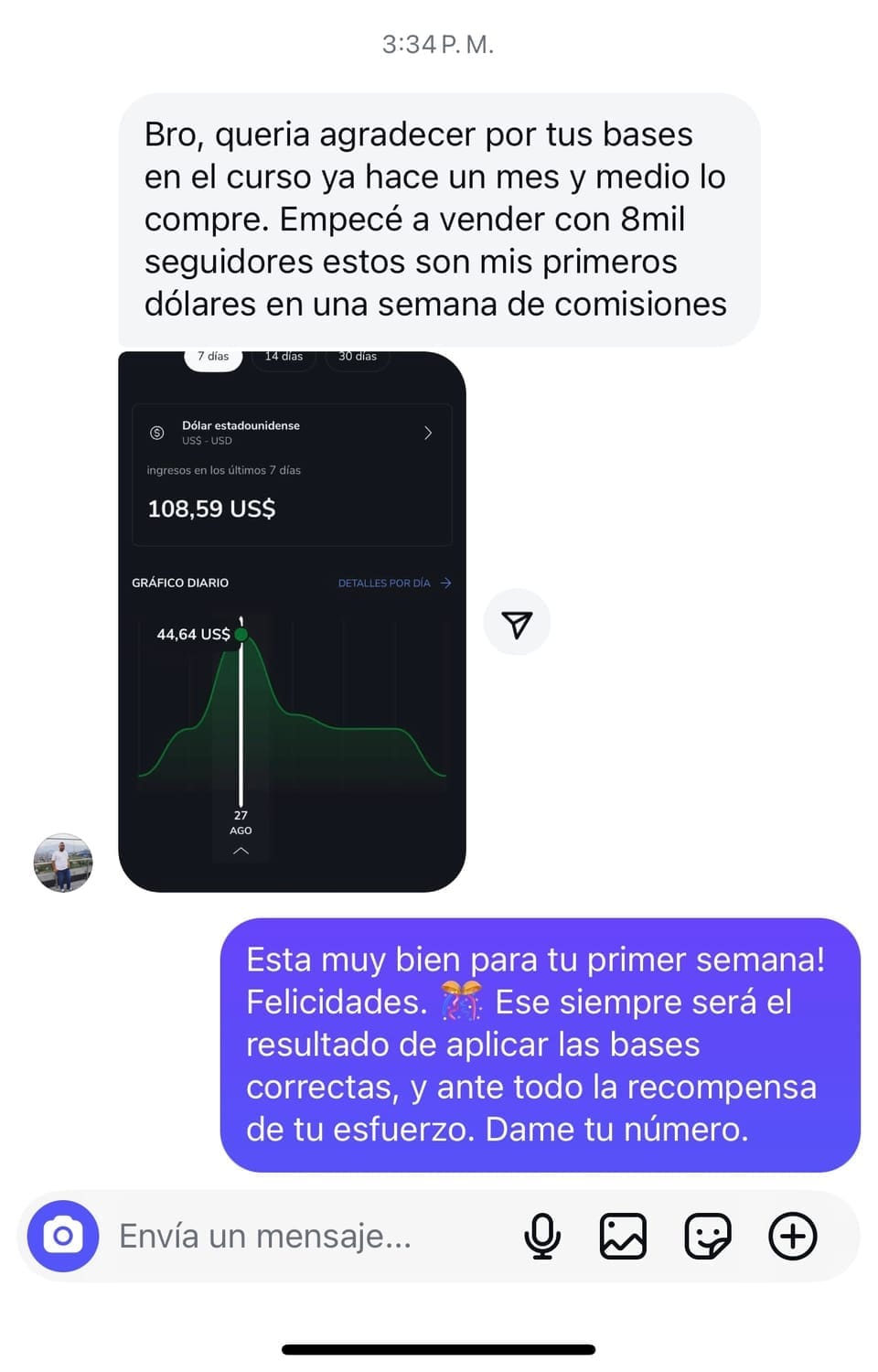Open more options with the plus icon
The width and height of the screenshot is (878, 1372).
792,1236
